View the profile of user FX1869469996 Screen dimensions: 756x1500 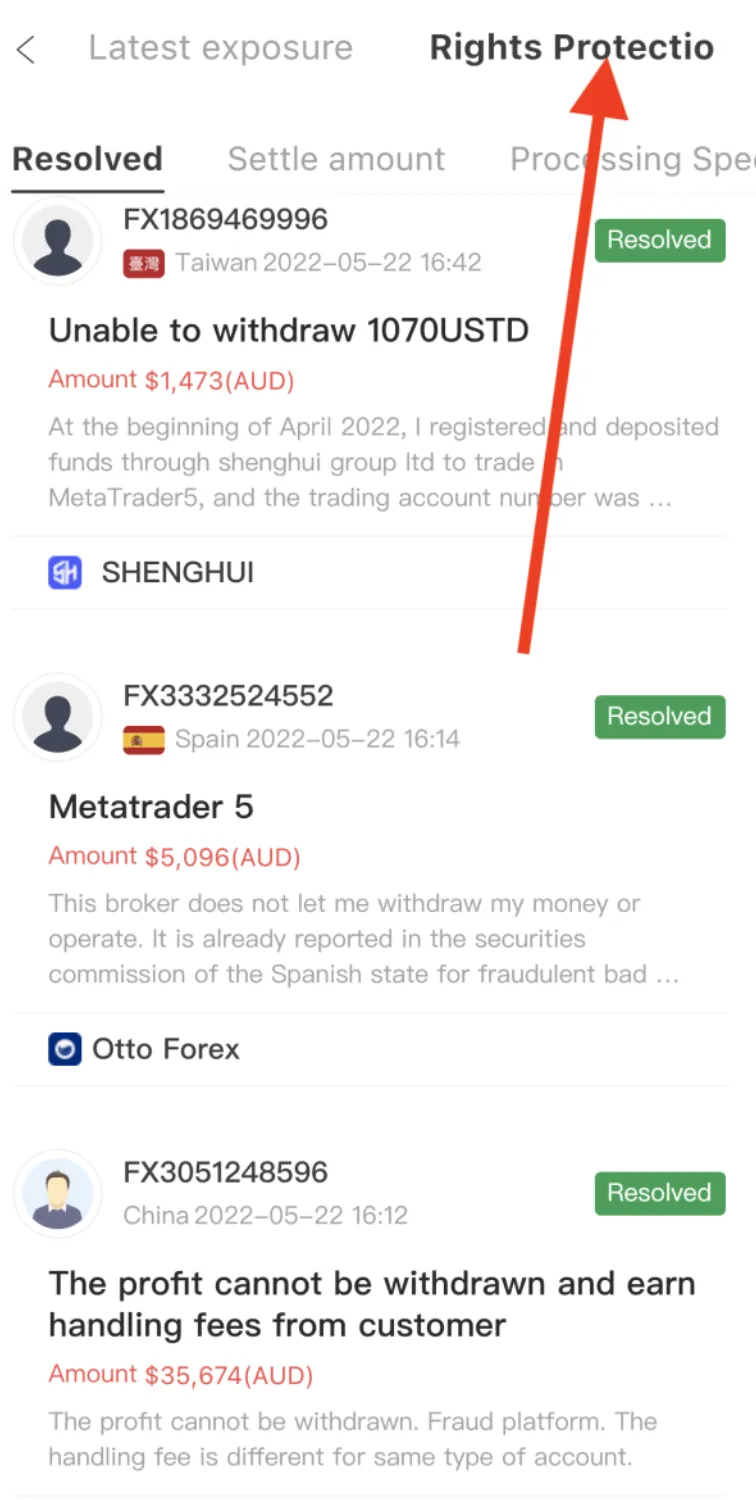(x=57, y=240)
